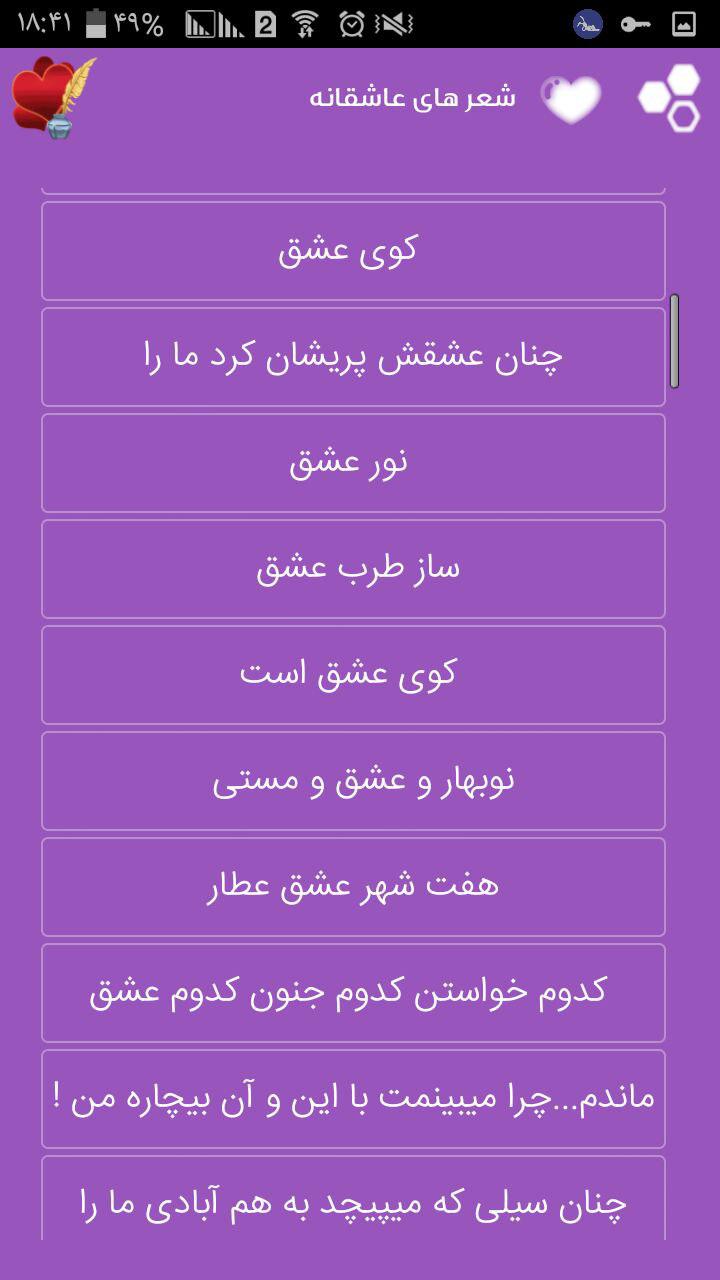
Task: Open نوبهار و عشق و مستی
Action: (x=353, y=781)
